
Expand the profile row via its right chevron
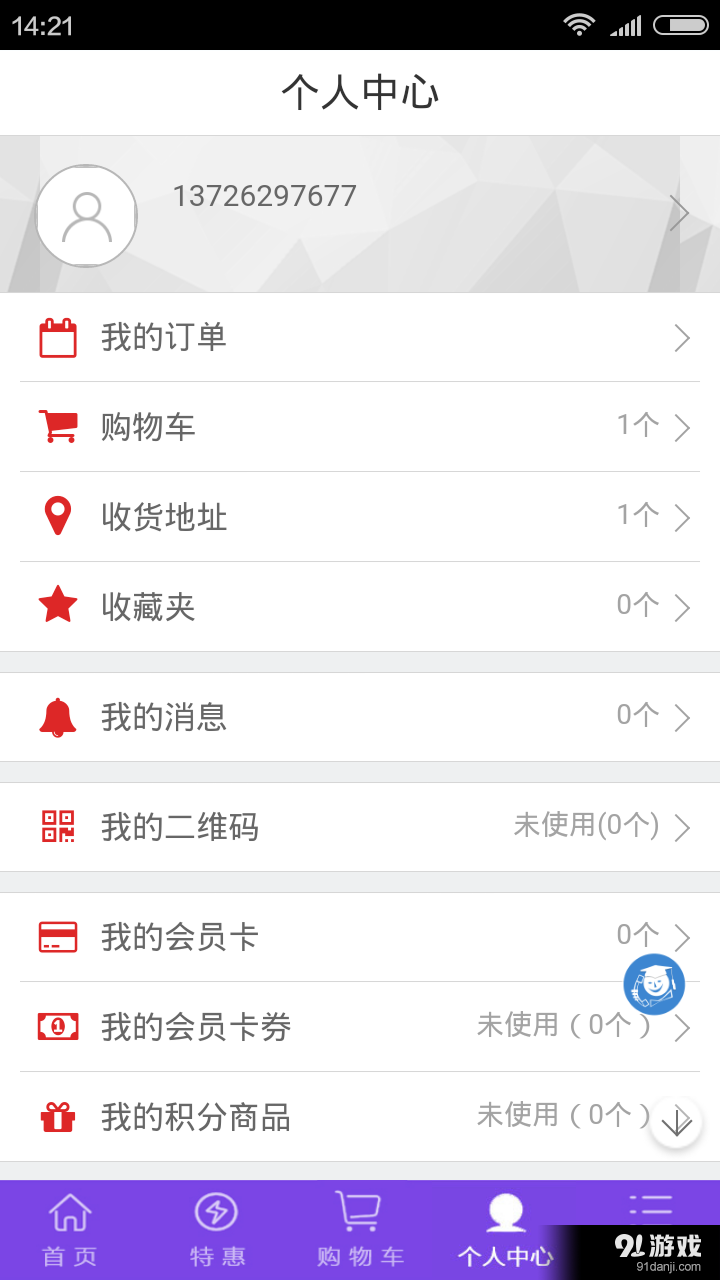coord(681,213)
